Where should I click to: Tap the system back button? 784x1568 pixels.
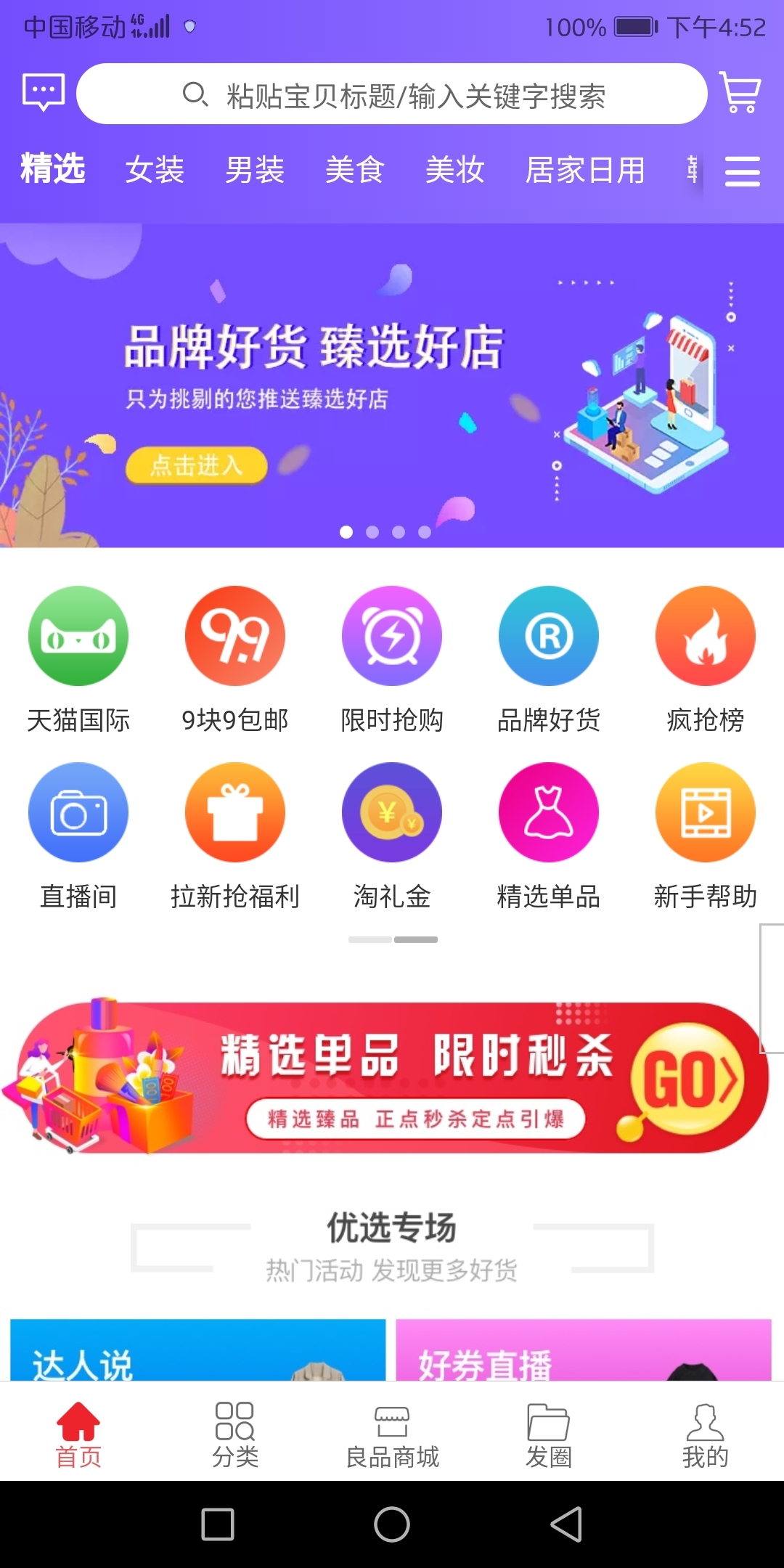pos(566,1524)
